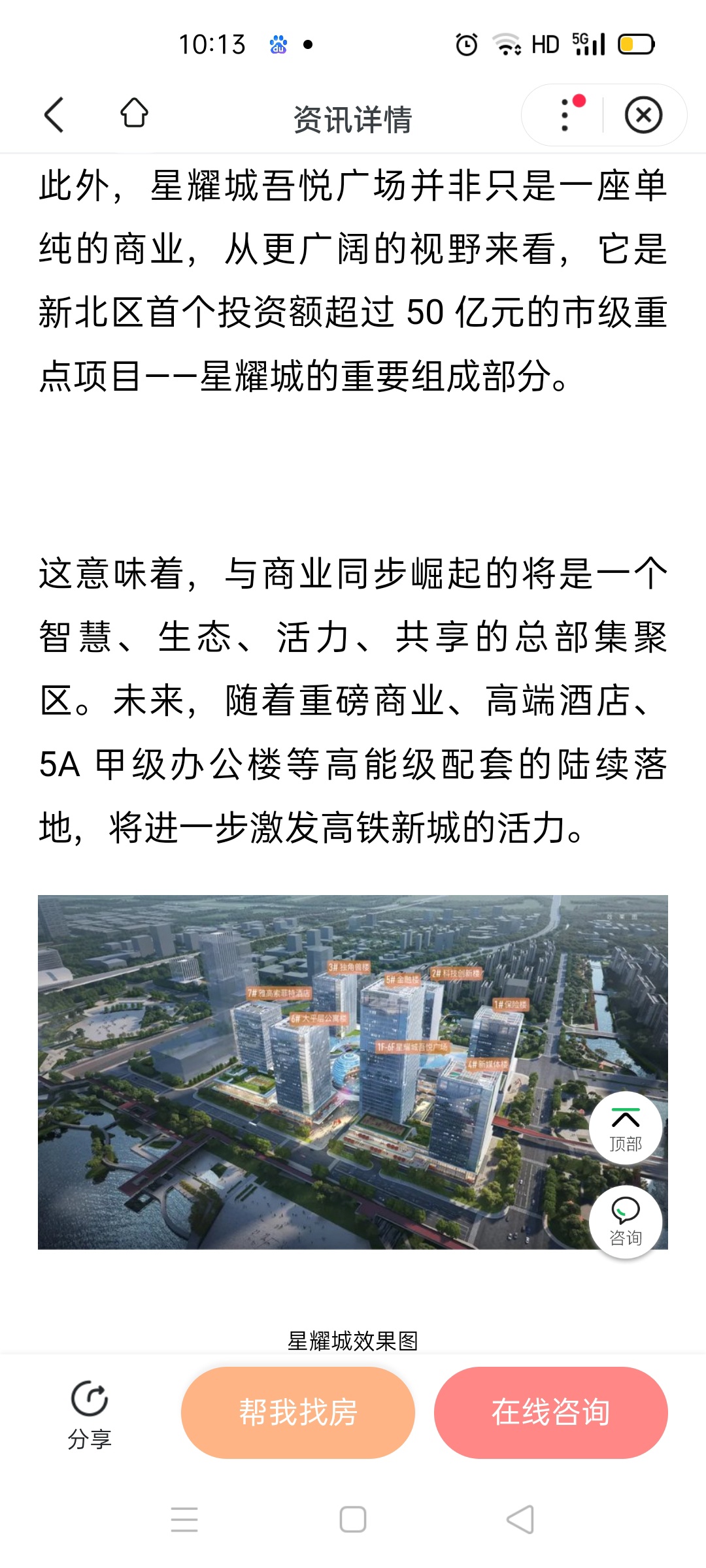Open the floating 咨询 chat button
This screenshot has height=1568, width=706.
click(626, 1222)
